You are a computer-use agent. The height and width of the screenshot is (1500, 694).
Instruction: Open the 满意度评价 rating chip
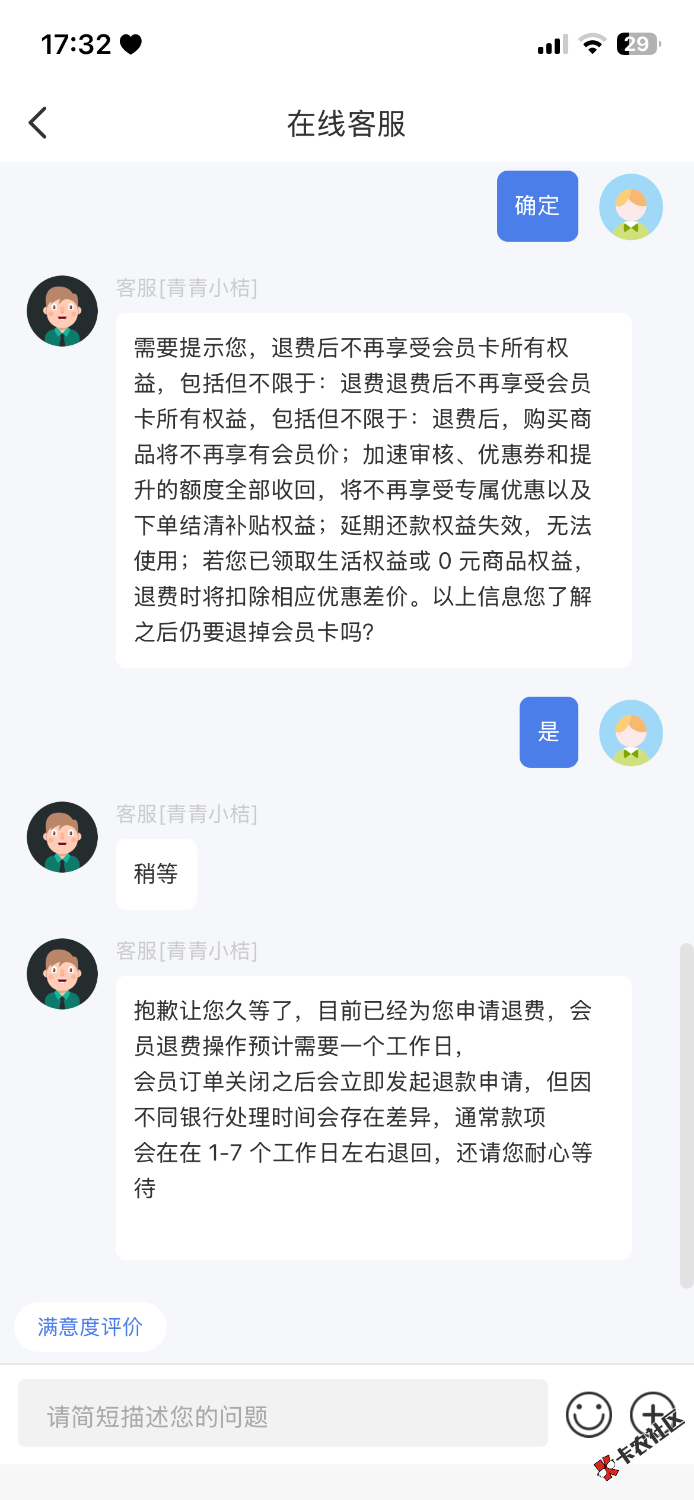[90, 1327]
